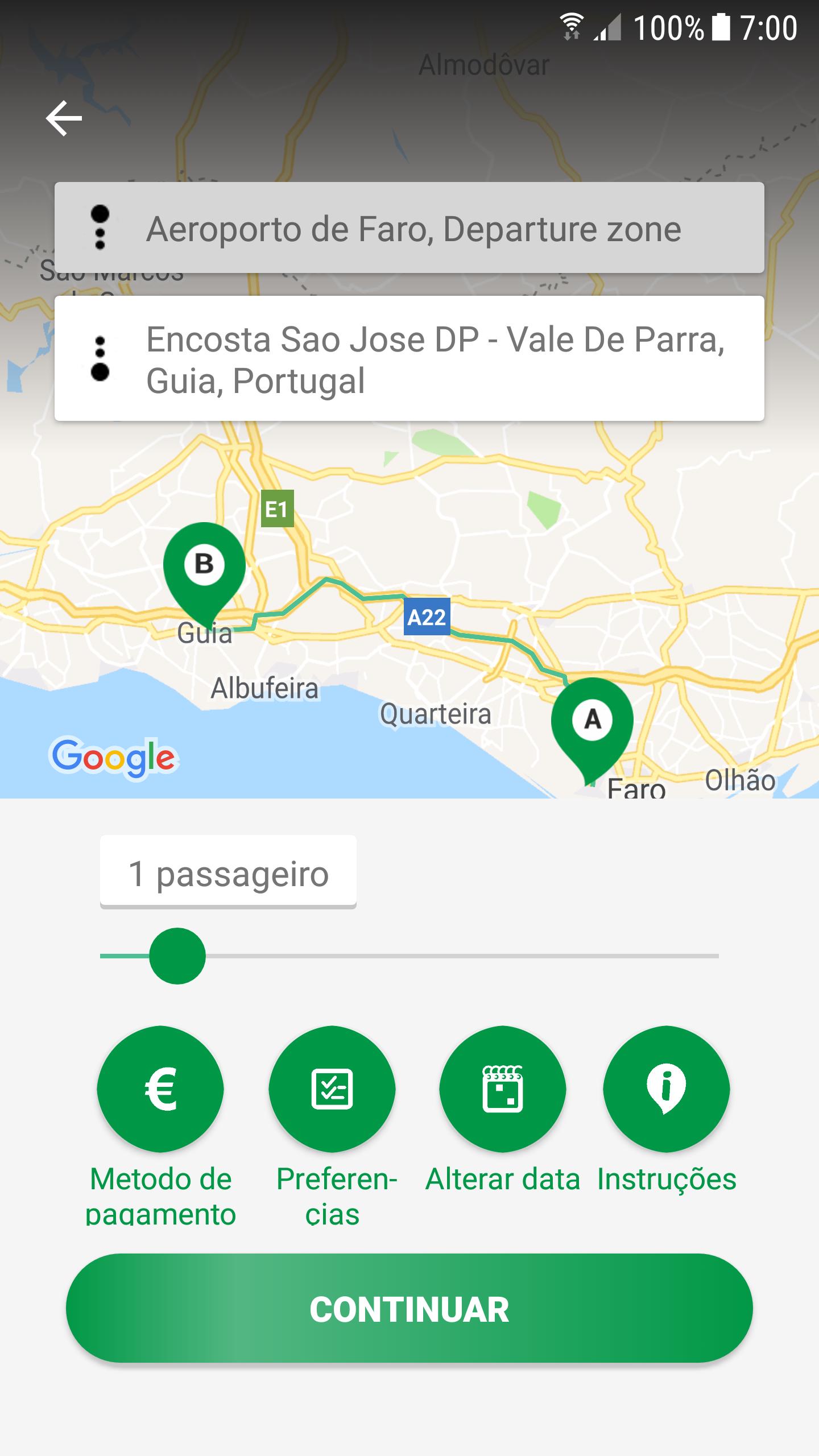Open Preferencias settings
819x1456 pixels.
pos(332,1089)
